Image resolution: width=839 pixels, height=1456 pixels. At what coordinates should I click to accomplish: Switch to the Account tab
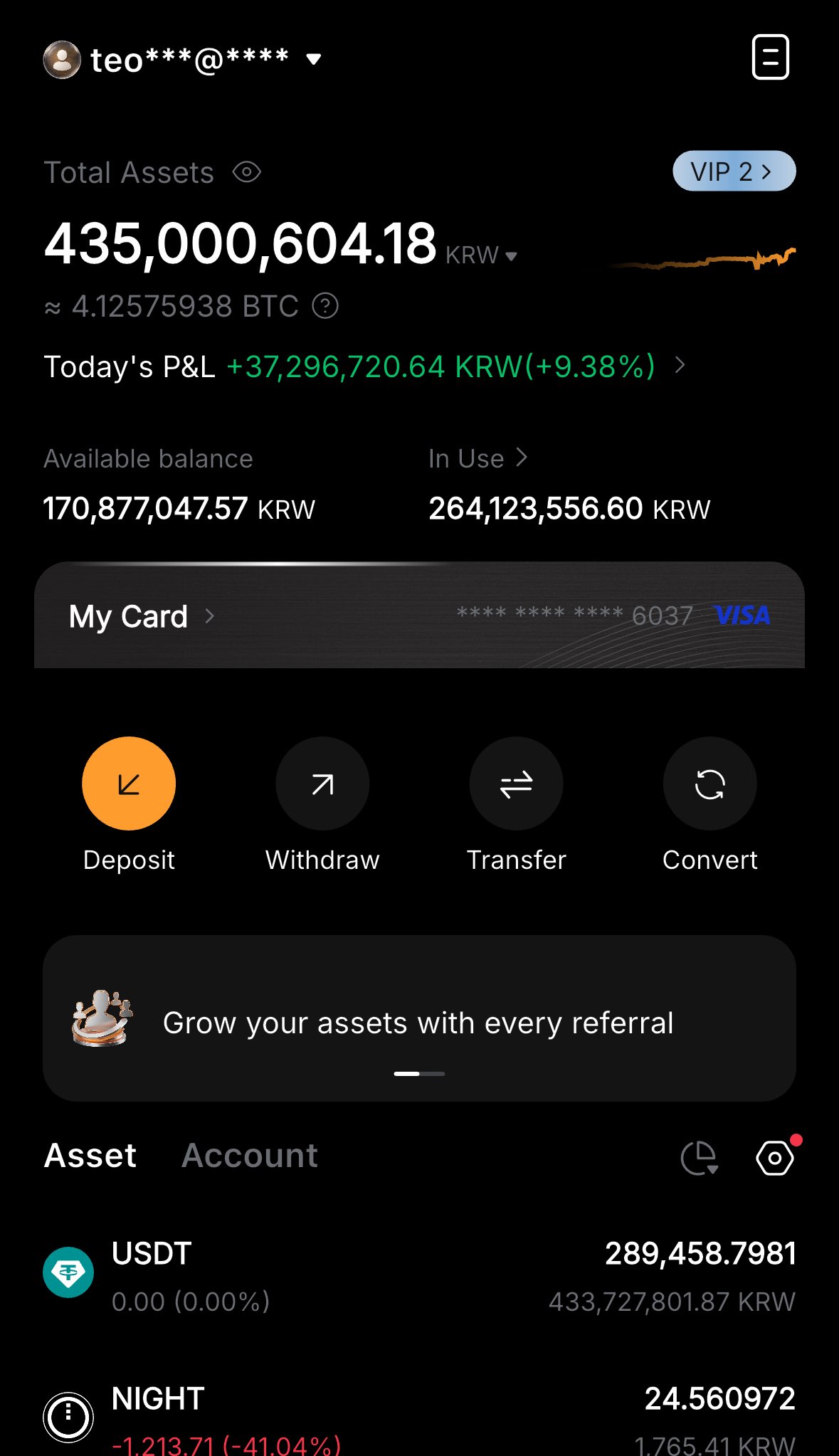pyautogui.click(x=250, y=1156)
